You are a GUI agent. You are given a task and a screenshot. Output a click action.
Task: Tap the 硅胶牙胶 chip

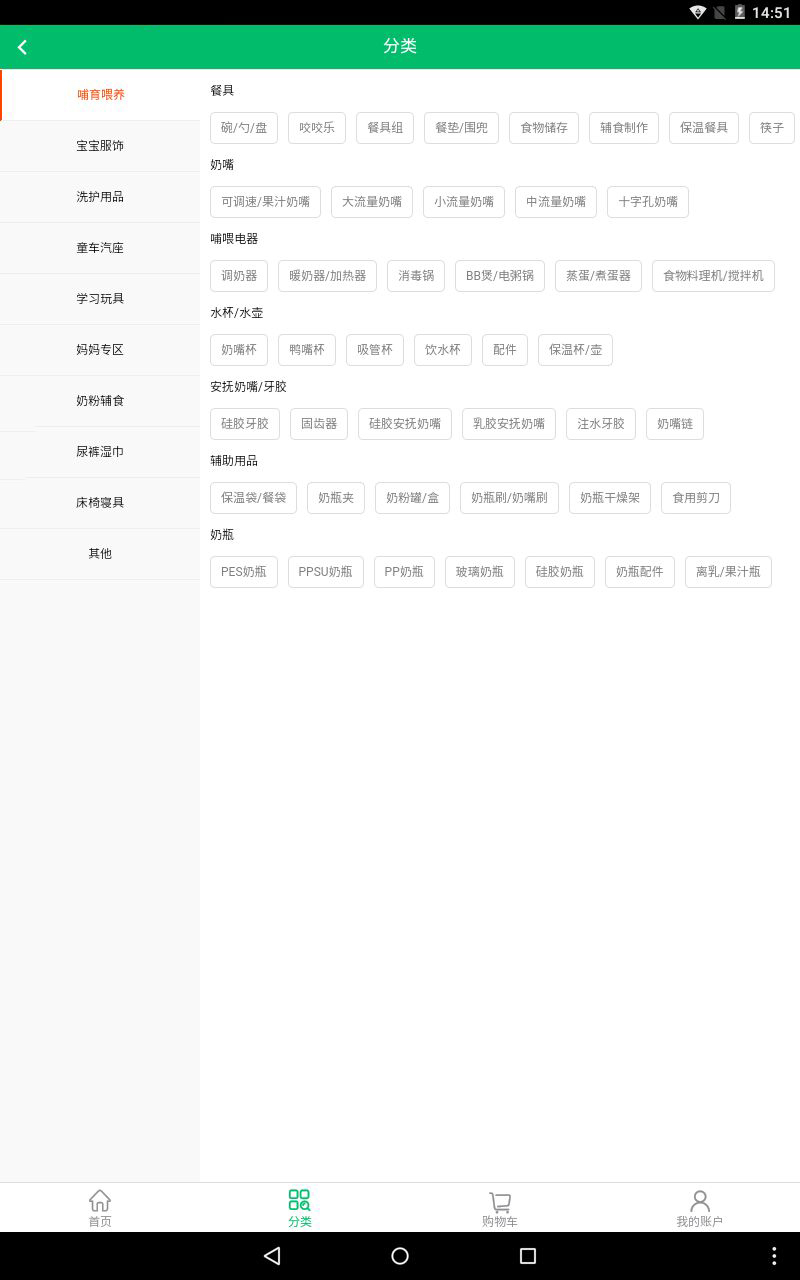(245, 424)
